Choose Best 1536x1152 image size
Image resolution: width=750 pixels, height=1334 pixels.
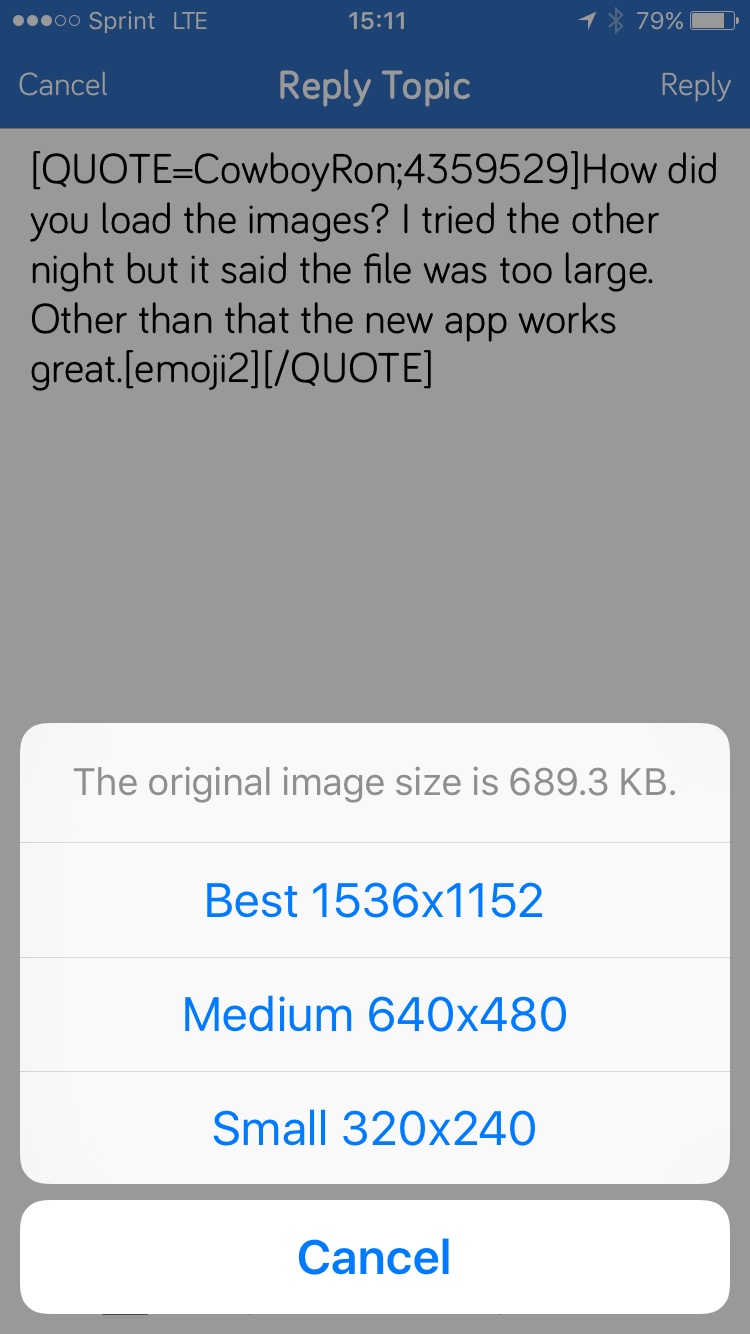pos(374,900)
